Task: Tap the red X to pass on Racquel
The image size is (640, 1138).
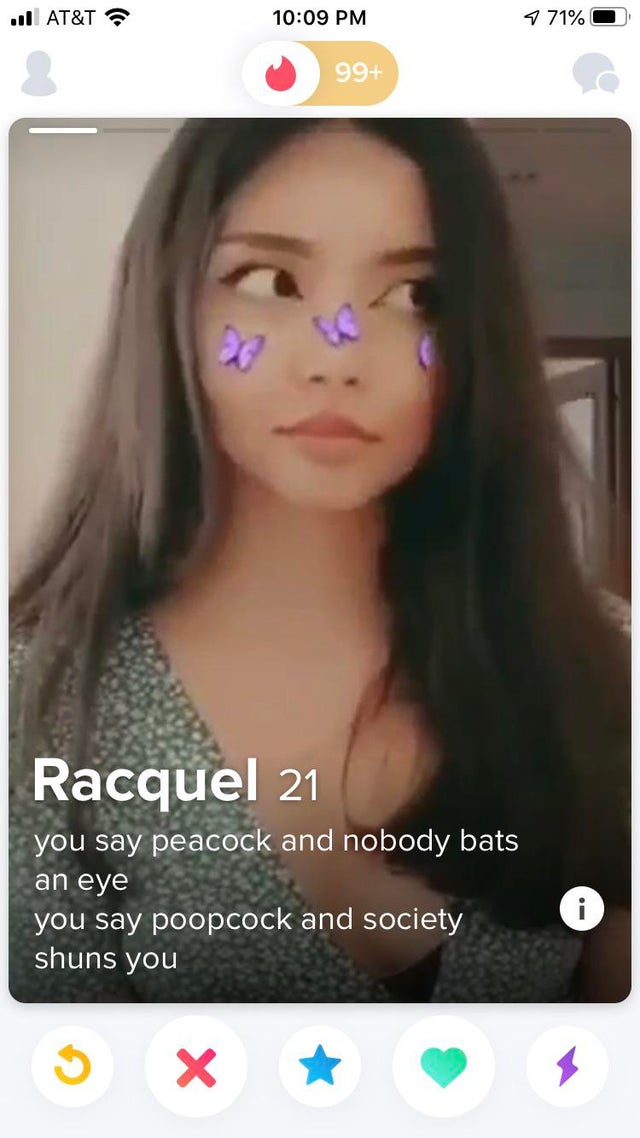Action: pos(196,1067)
